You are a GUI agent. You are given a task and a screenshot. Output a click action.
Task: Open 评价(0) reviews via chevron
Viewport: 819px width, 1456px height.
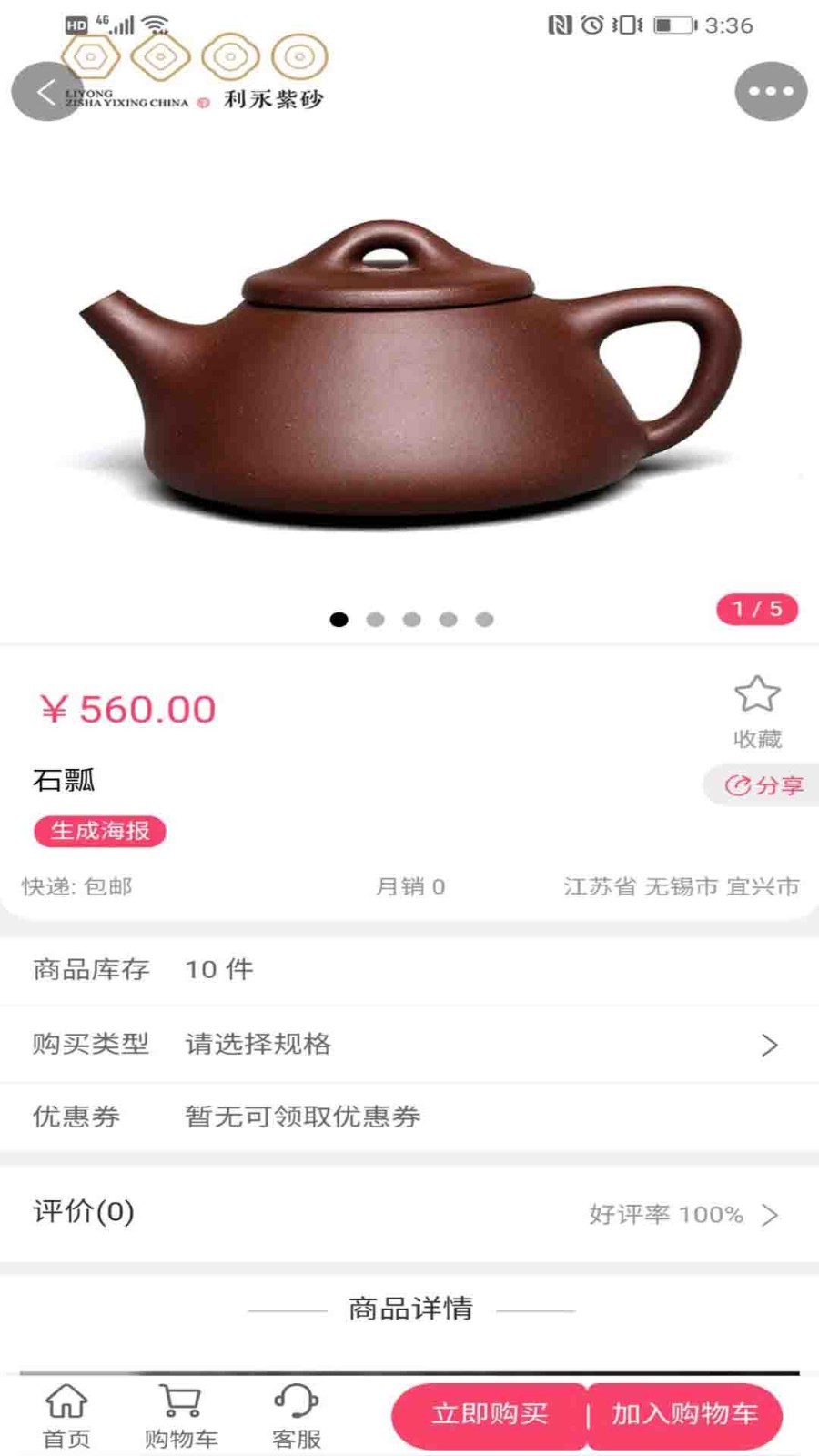point(773,1213)
